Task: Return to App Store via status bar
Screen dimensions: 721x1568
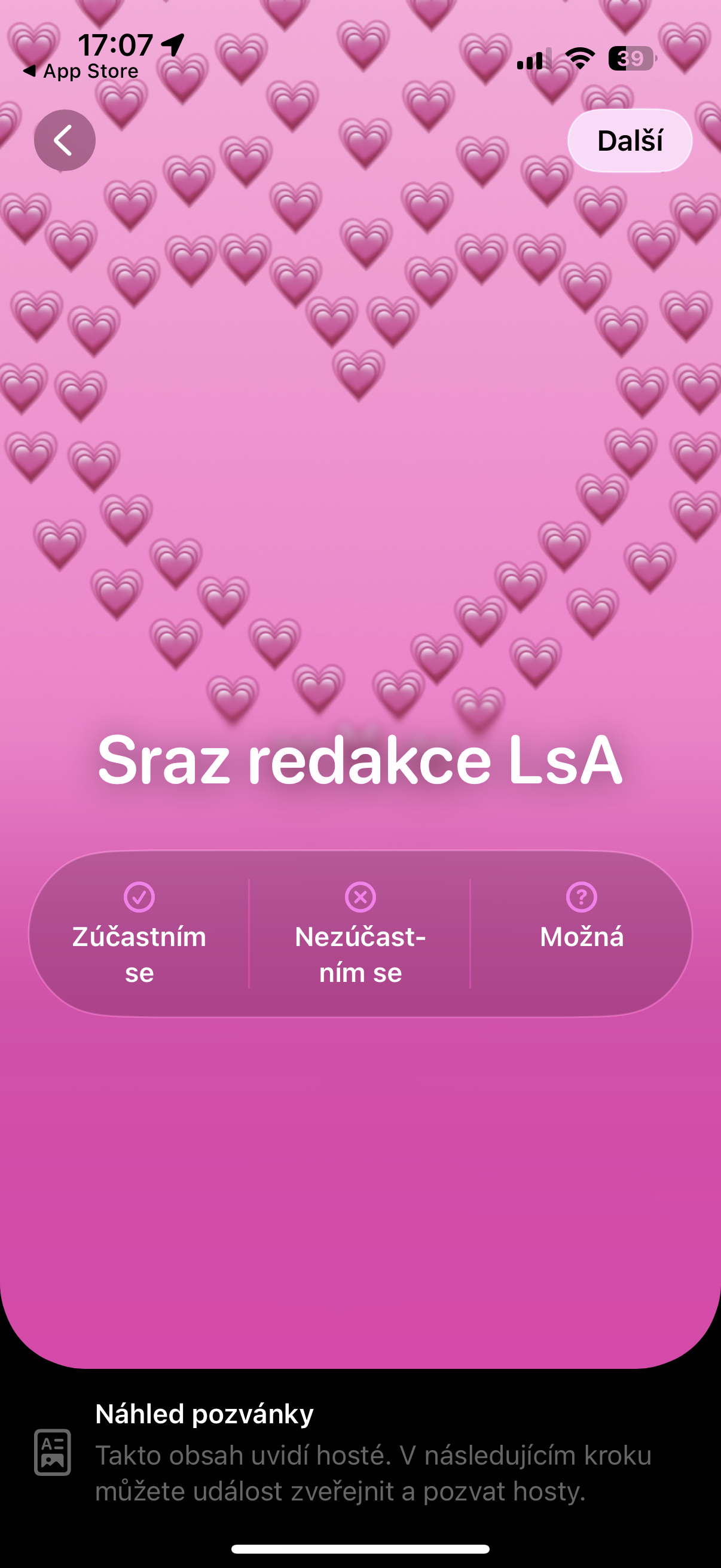Action: tap(81, 72)
